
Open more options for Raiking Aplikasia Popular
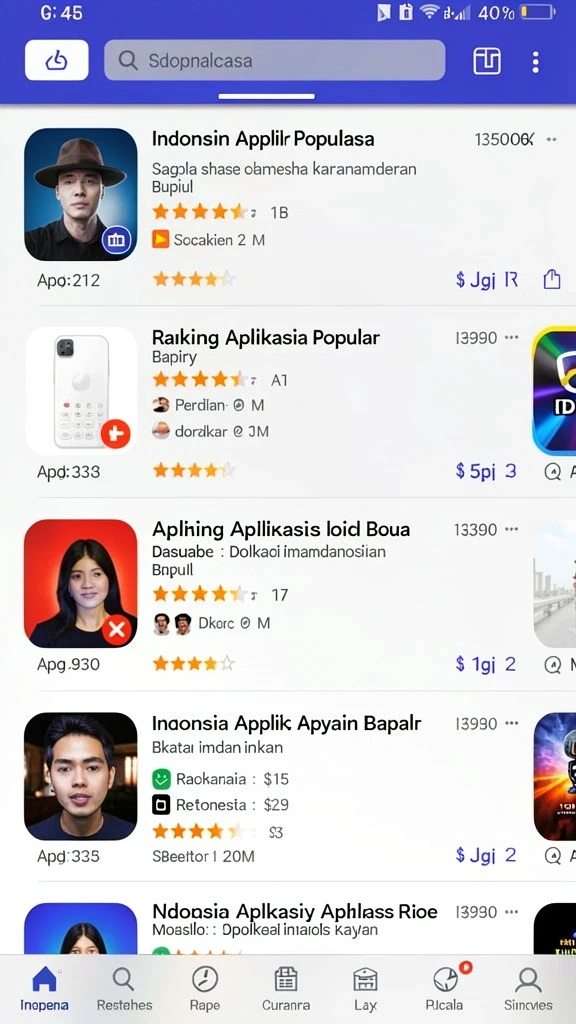point(512,338)
